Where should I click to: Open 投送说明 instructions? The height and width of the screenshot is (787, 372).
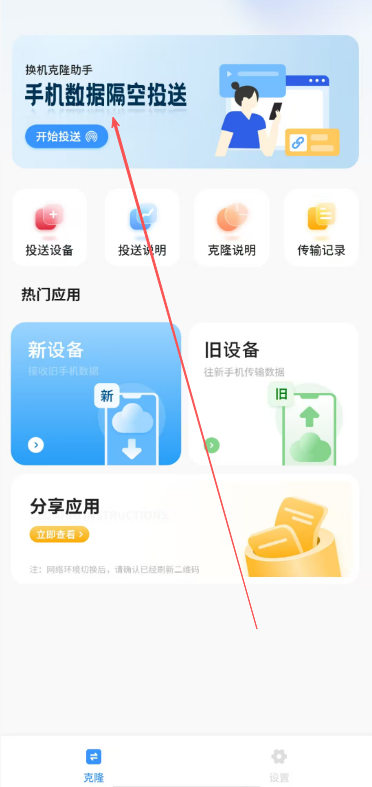[142, 228]
